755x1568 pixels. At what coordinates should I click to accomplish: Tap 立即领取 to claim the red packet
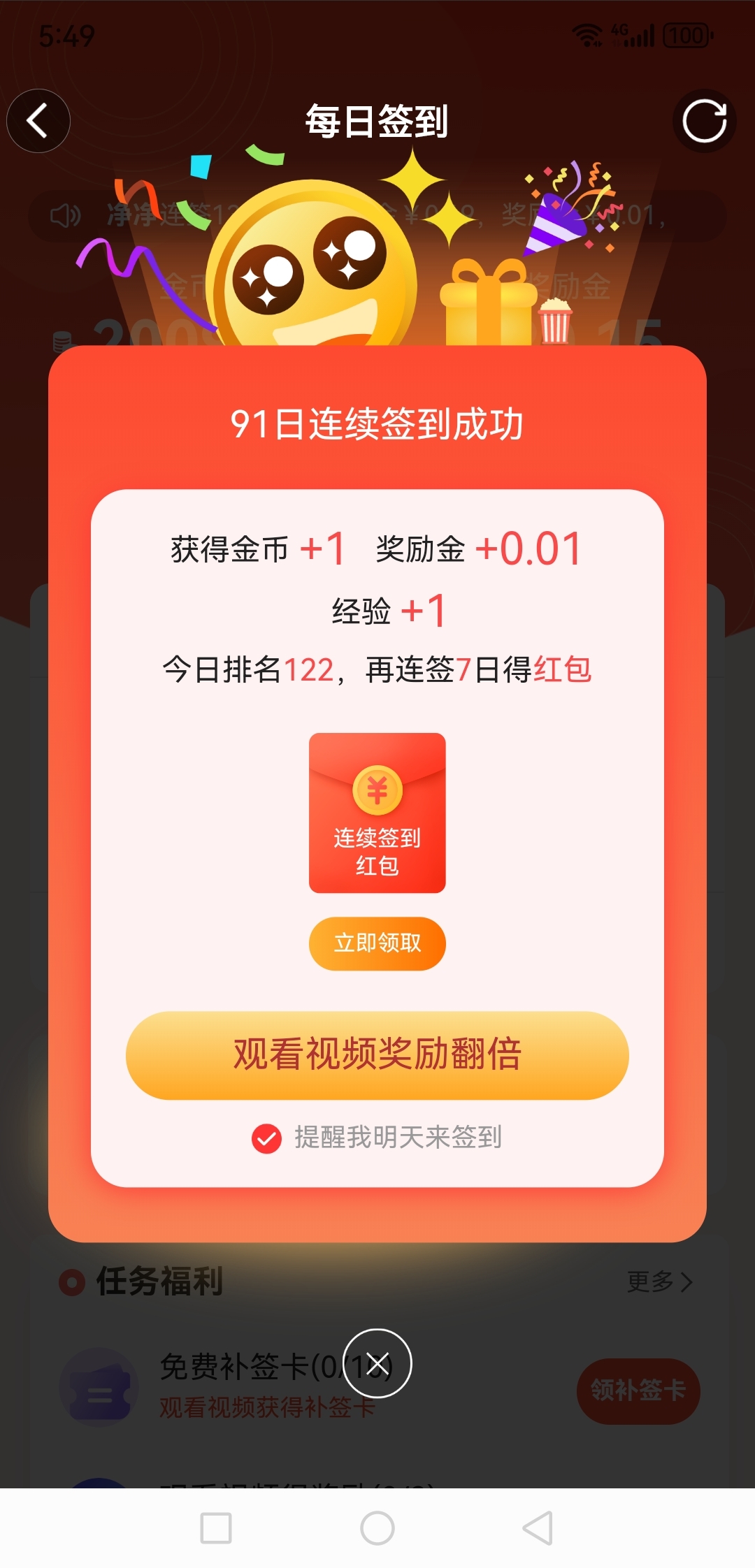click(377, 943)
